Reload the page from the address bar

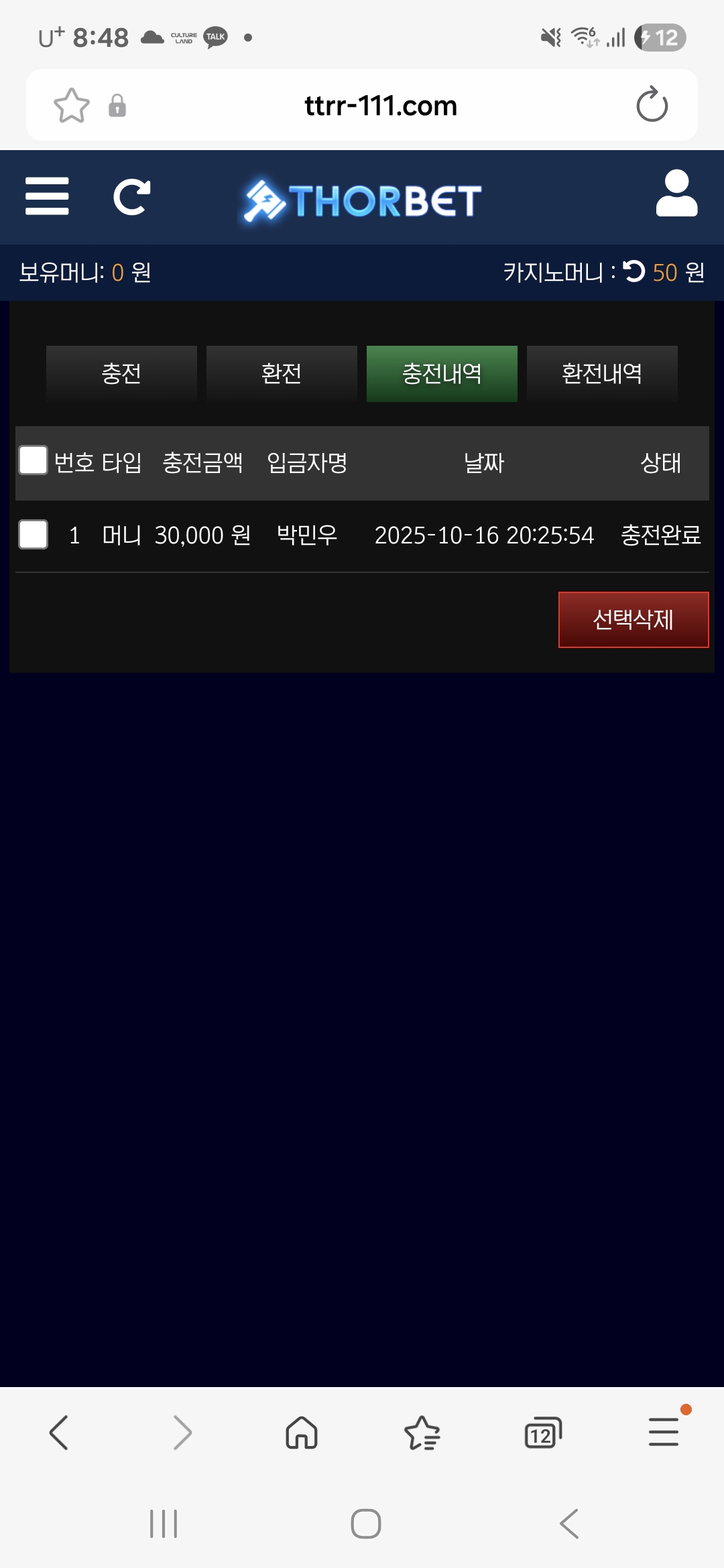[x=652, y=105]
